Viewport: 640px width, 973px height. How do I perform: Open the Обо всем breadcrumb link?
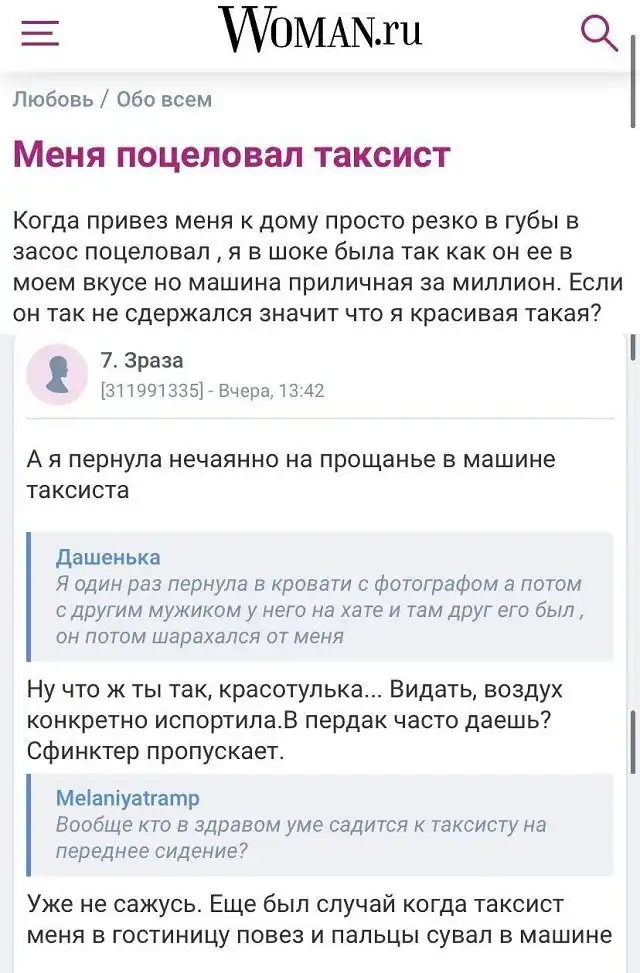tap(164, 99)
